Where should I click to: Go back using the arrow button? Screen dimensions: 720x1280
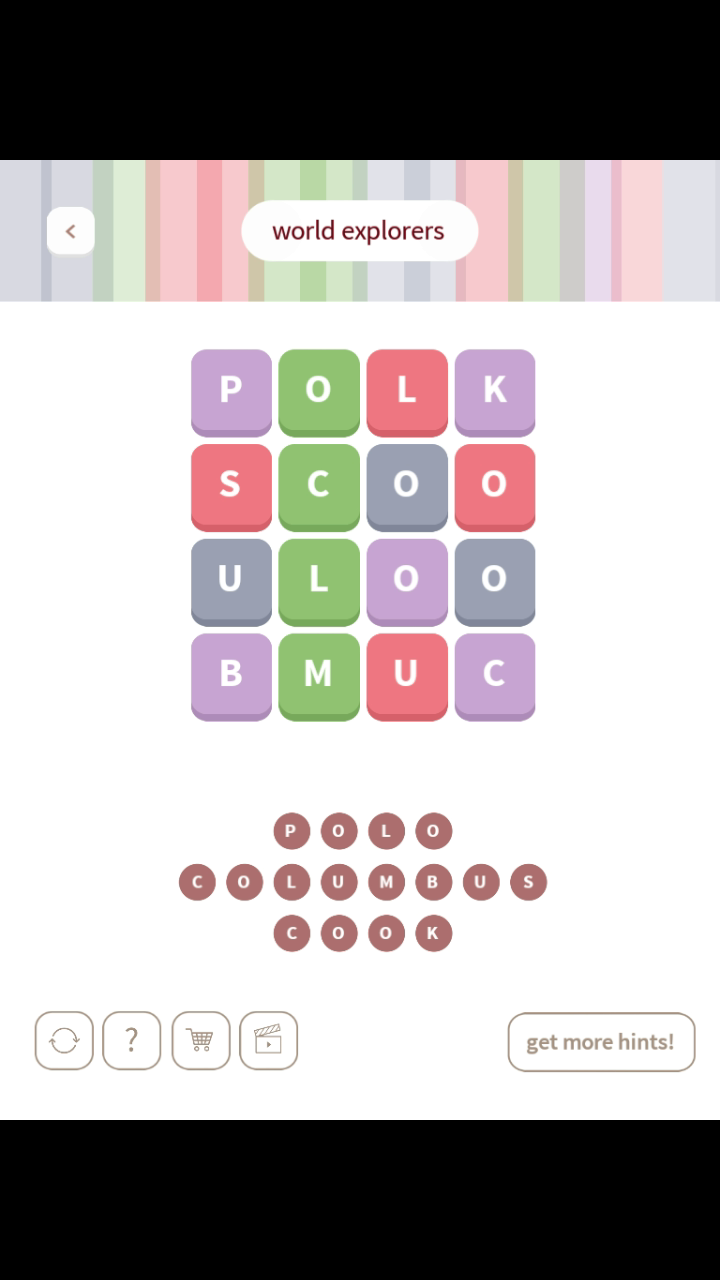coord(70,231)
